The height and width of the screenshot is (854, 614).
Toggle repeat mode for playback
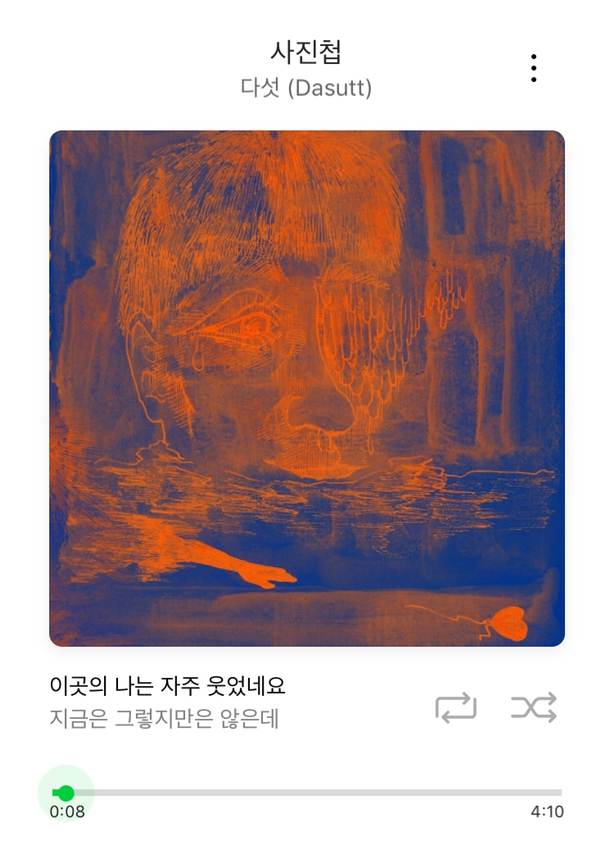(456, 708)
